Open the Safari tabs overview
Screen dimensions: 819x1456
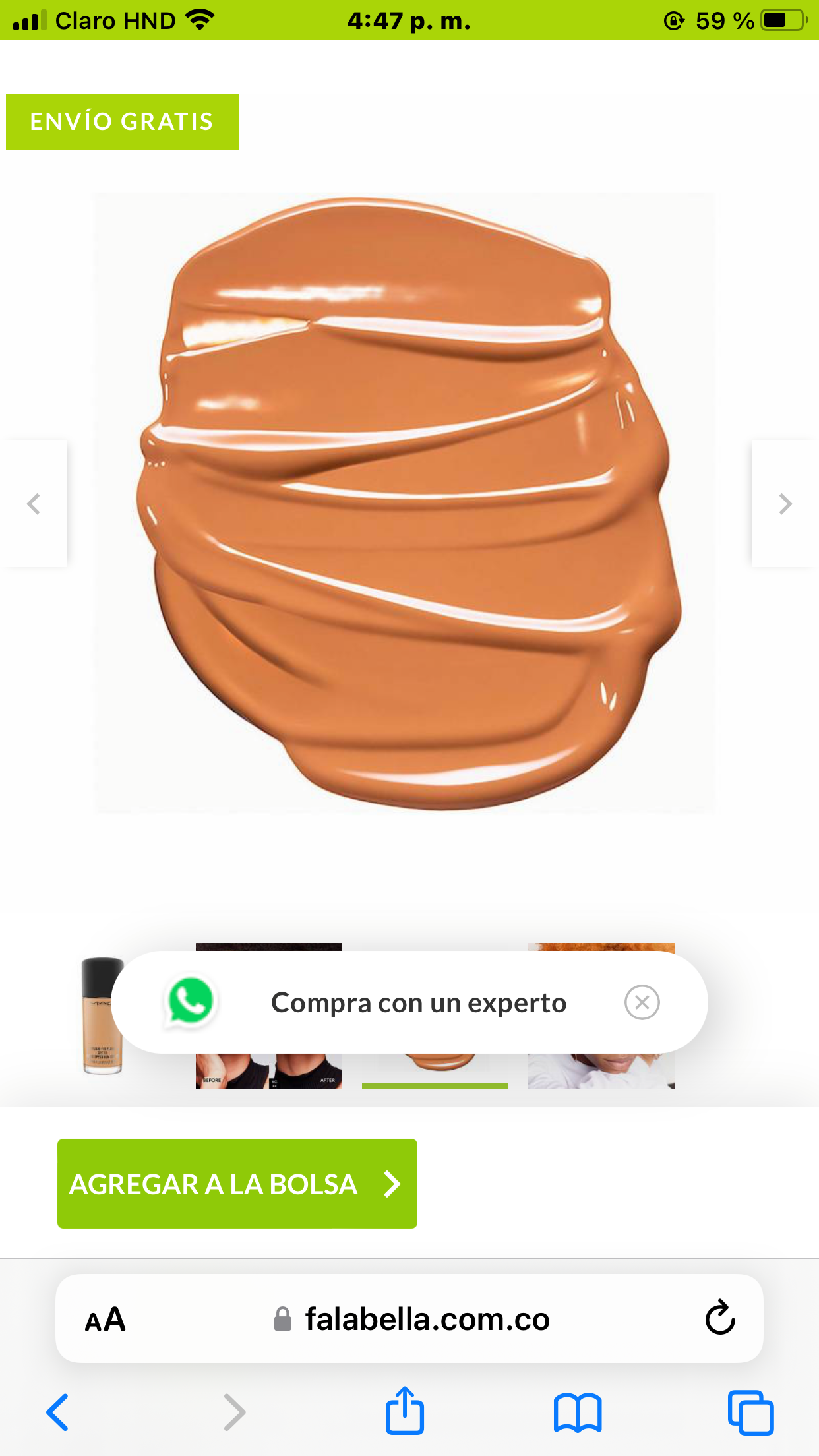tap(750, 1412)
